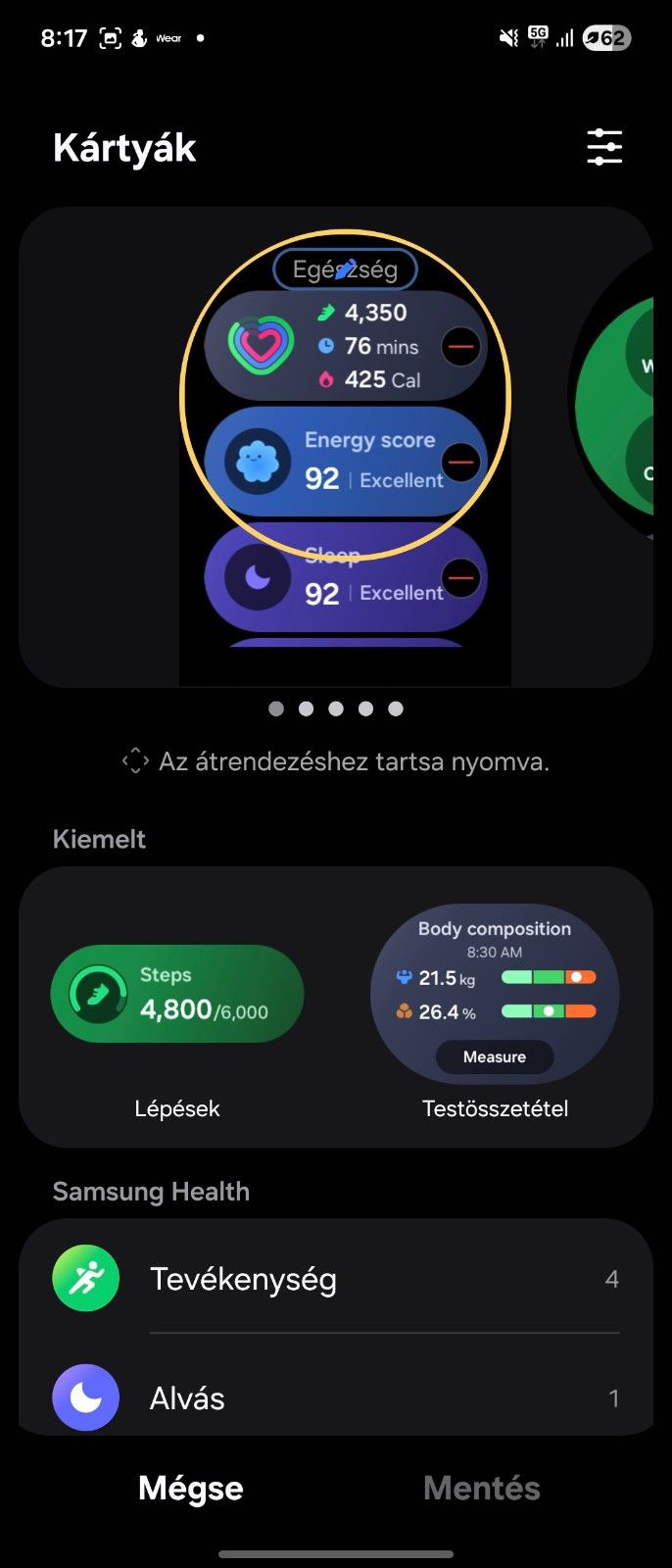Remove the Sleep card
The width and height of the screenshot is (672, 1568).
460,576
